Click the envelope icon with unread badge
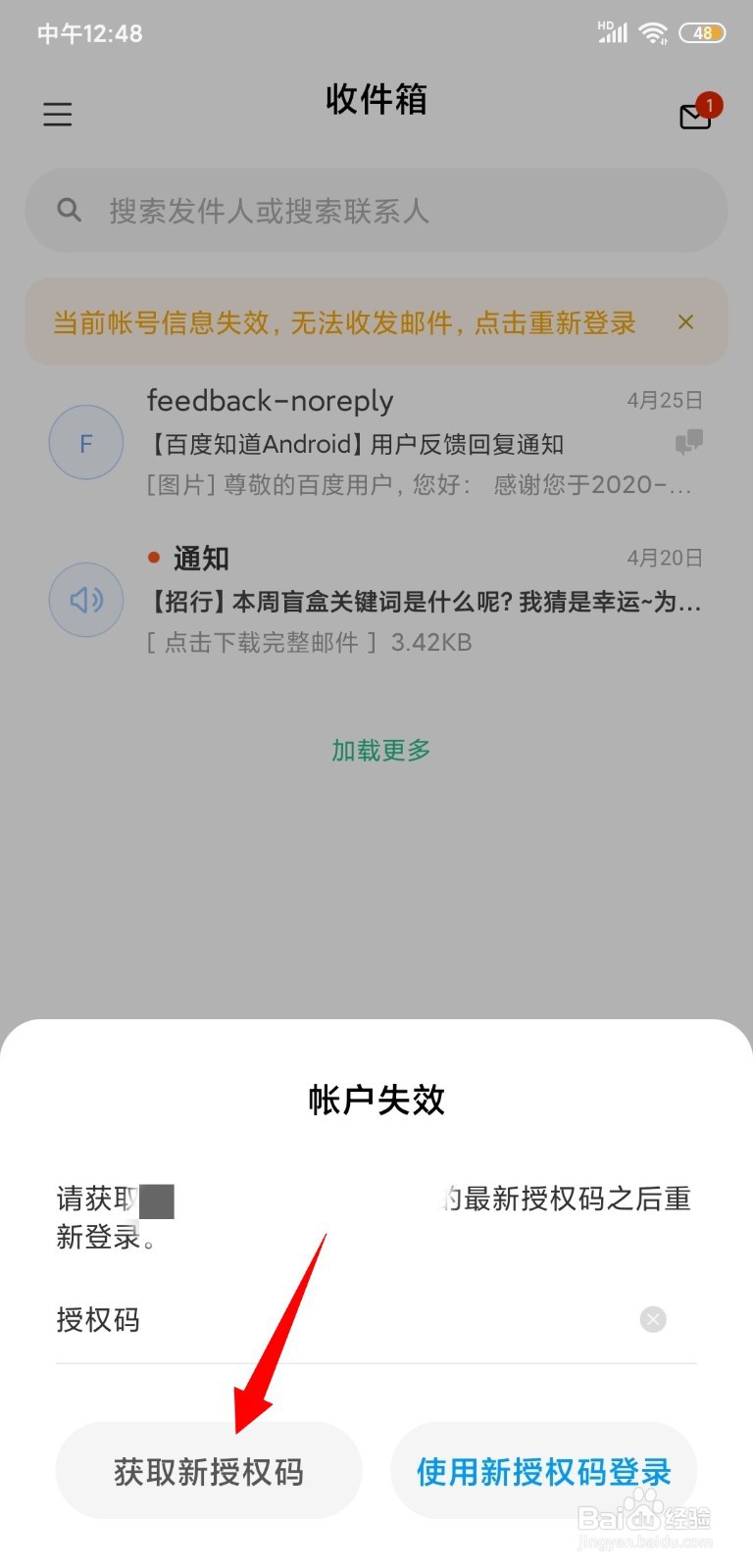Screen dimensions: 753x1568 [x=694, y=116]
